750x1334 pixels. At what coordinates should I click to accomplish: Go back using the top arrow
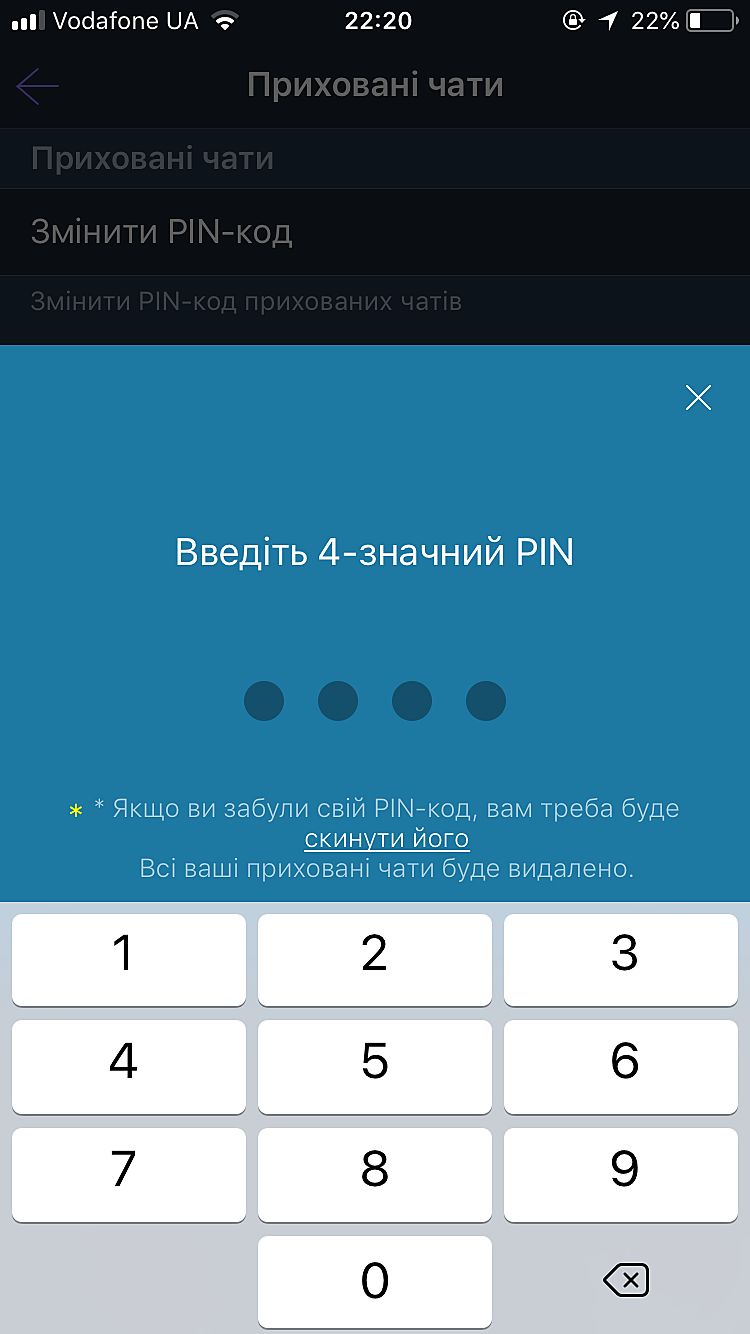[x=38, y=86]
